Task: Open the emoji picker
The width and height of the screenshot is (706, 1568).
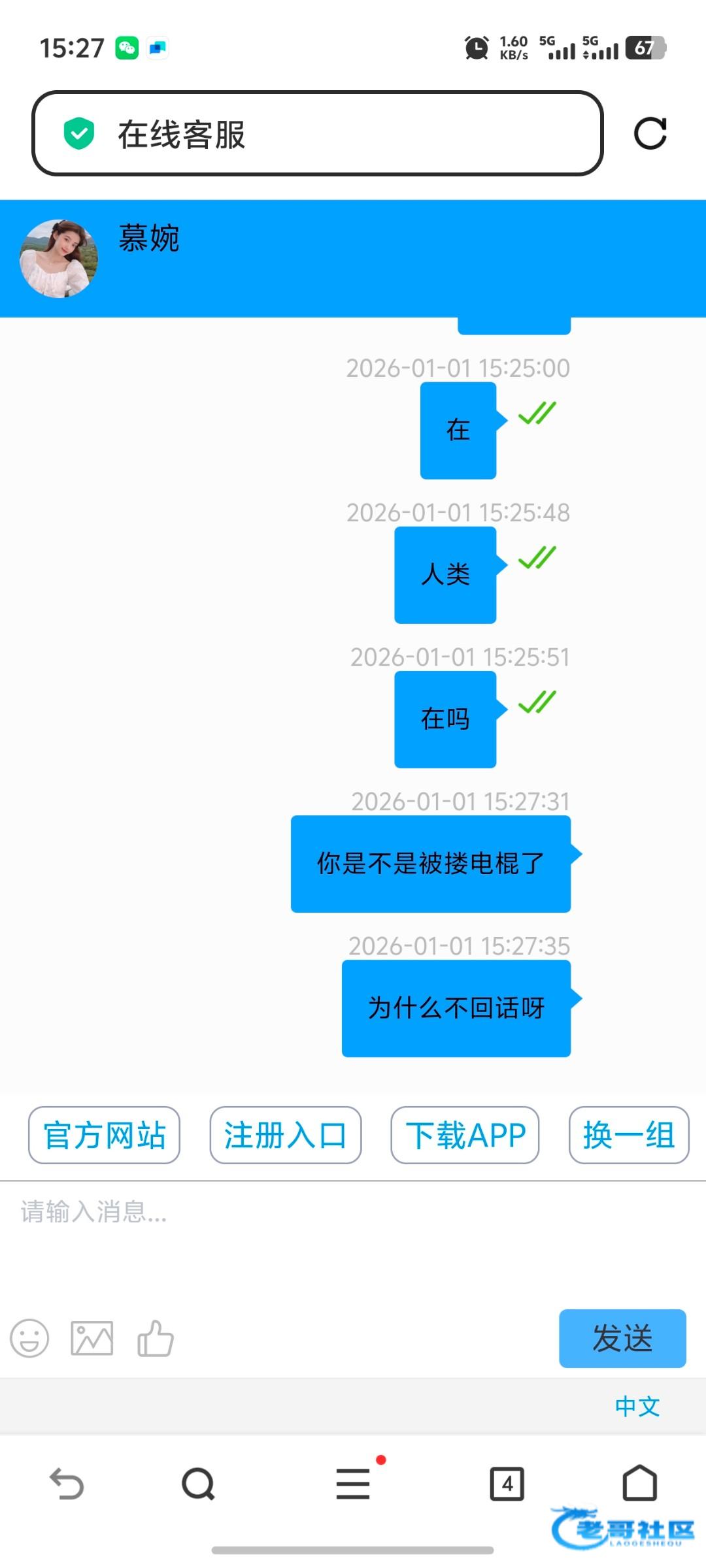Action: [29, 1339]
